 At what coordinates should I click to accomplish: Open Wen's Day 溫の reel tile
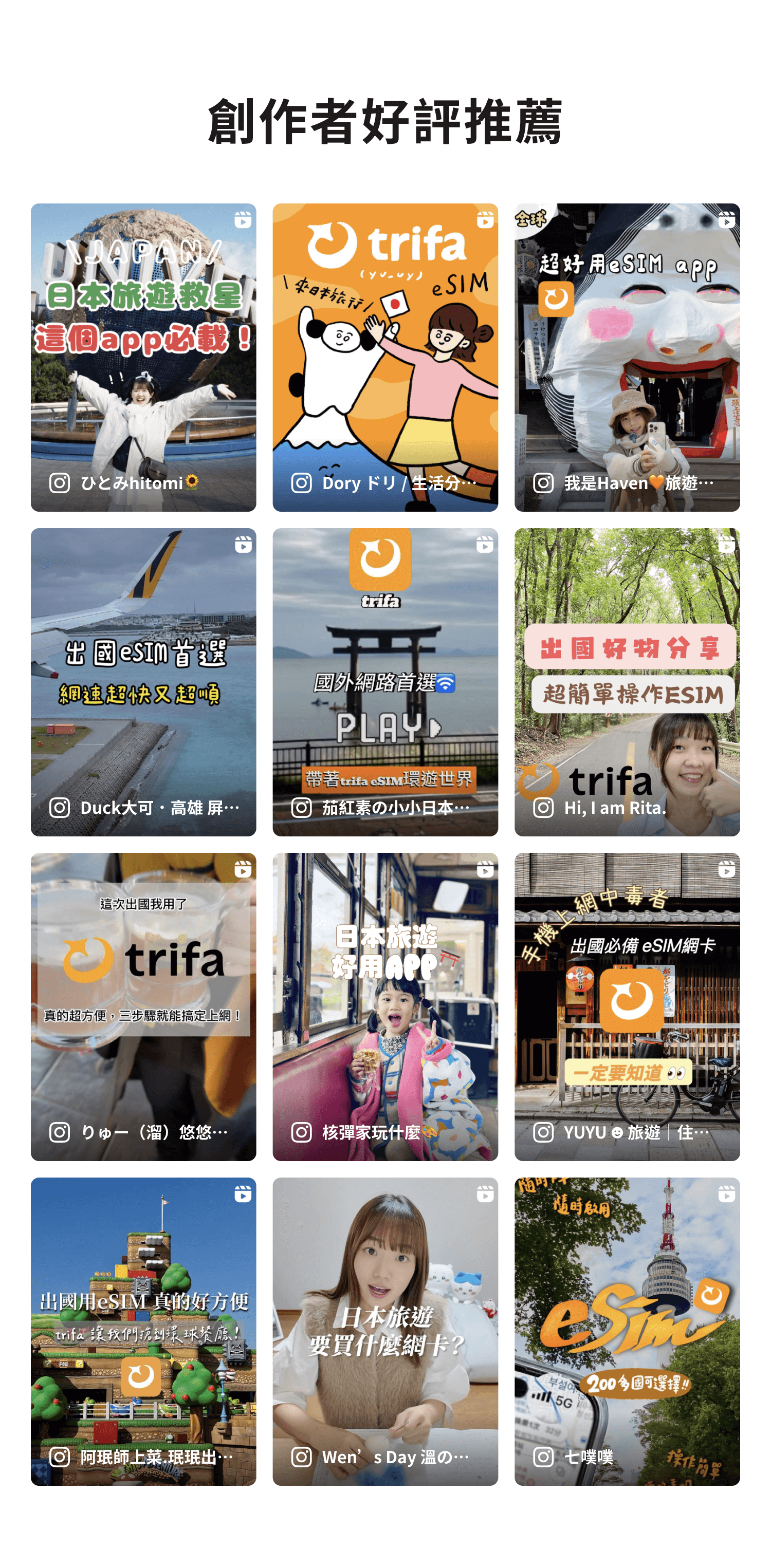pyautogui.click(x=385, y=1331)
